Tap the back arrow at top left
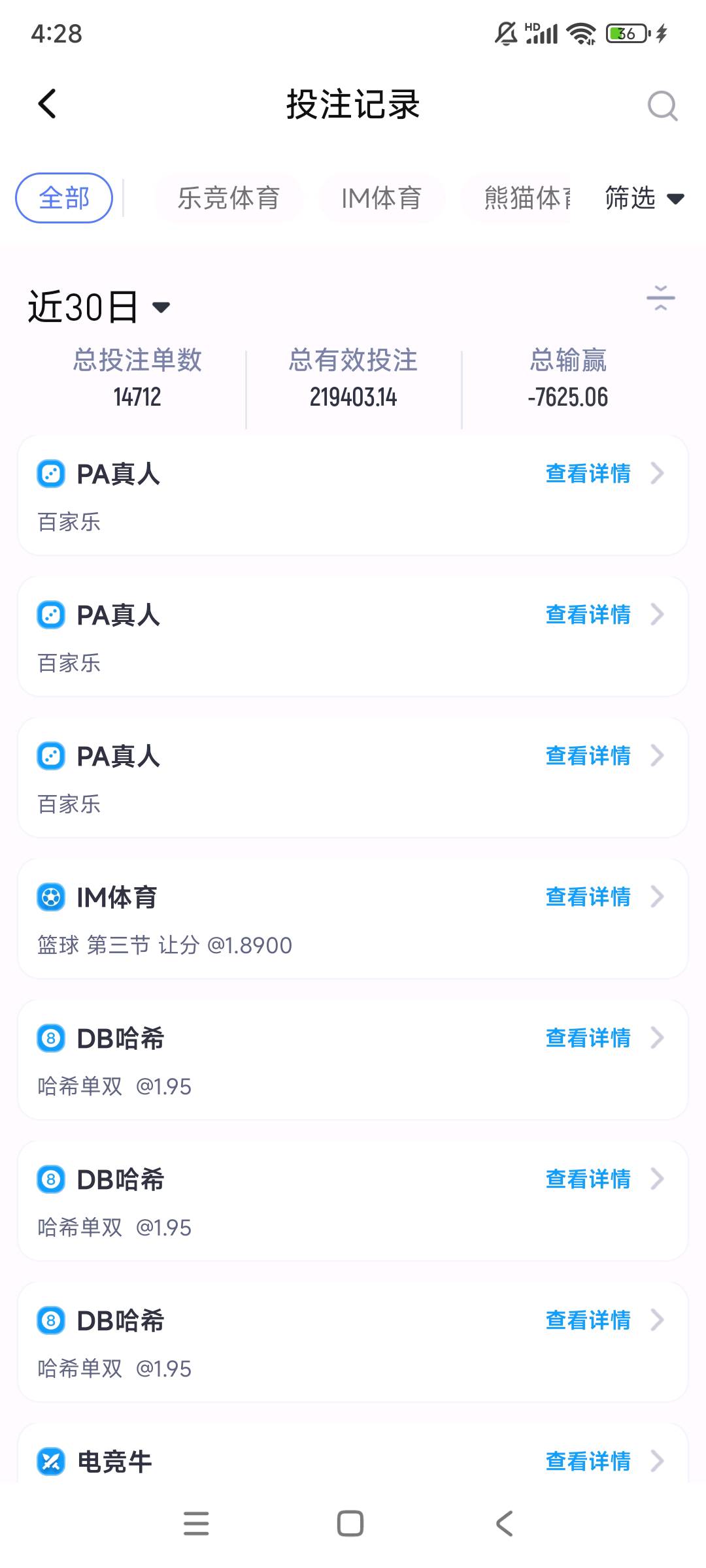Viewport: 706px width, 1568px height. tap(46, 105)
